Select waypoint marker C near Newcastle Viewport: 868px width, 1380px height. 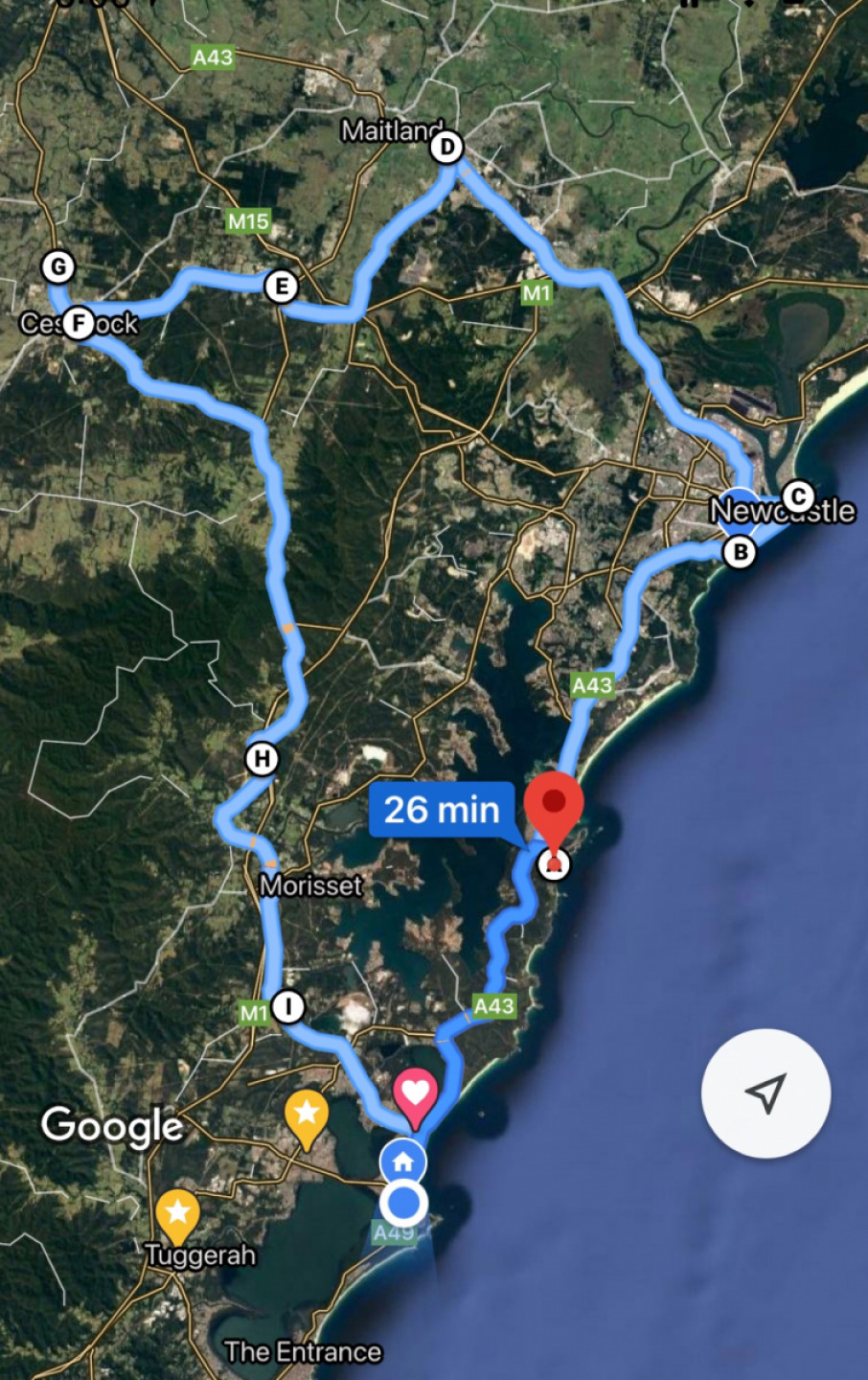(797, 496)
